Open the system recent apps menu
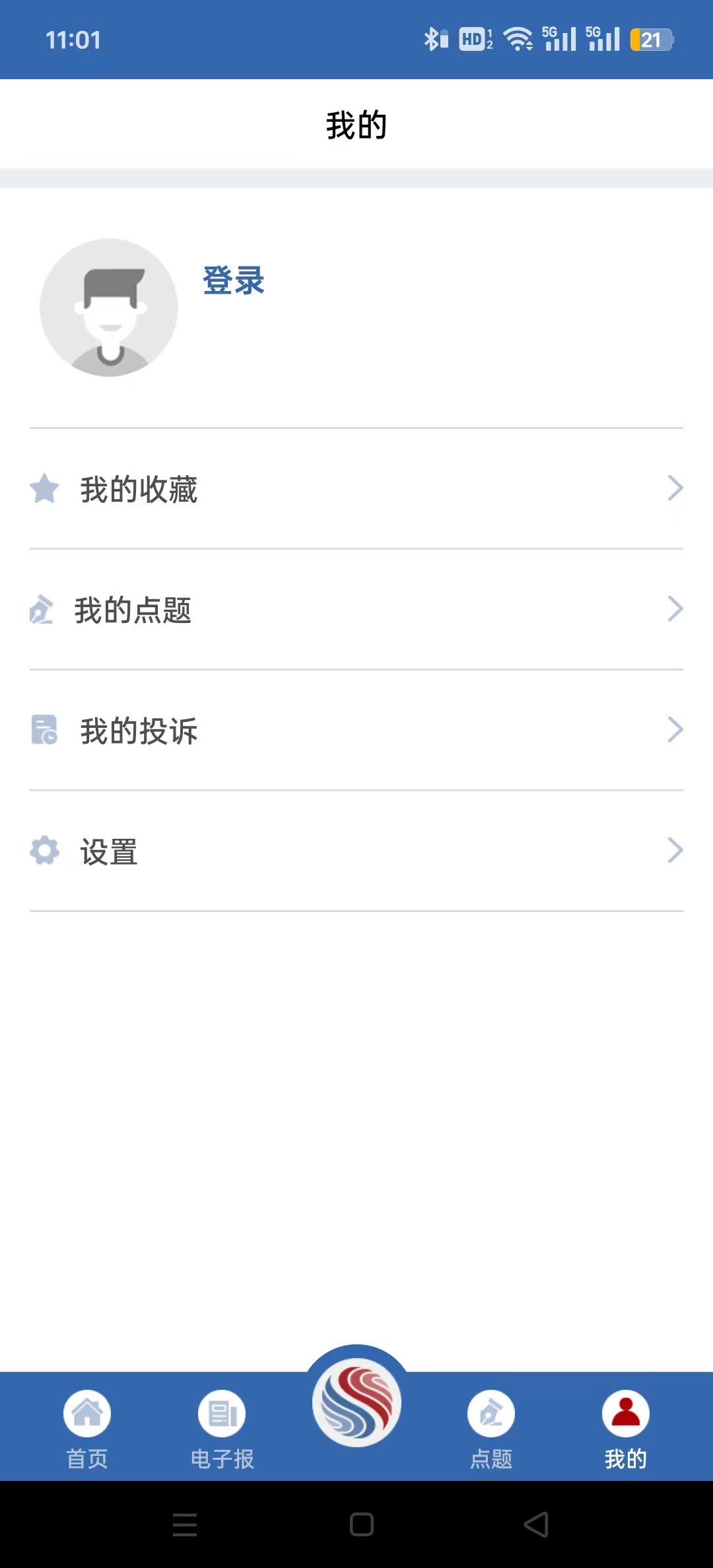The height and width of the screenshot is (1568, 713). (185, 1524)
